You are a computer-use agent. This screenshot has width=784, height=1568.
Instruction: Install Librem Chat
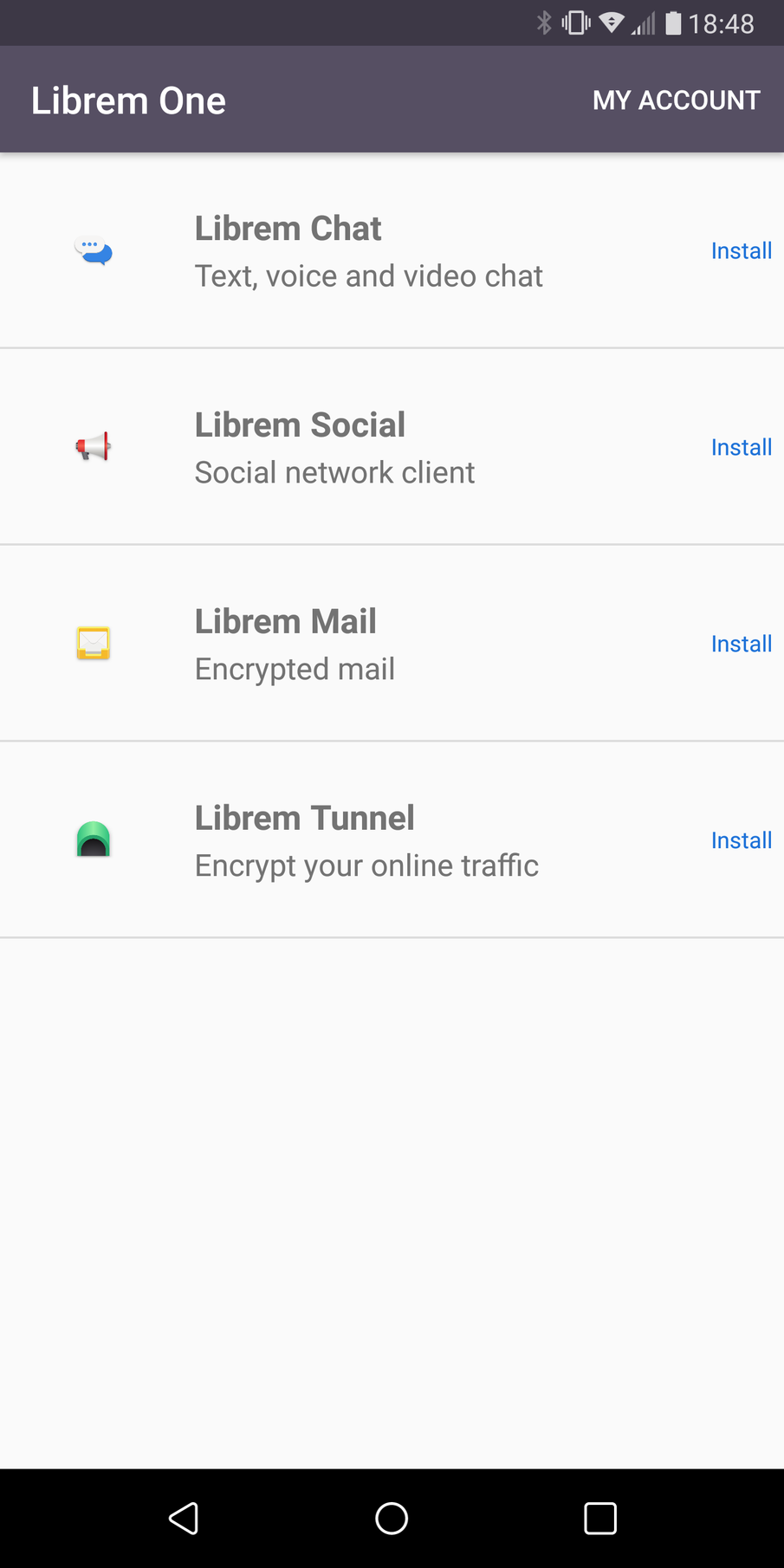tap(741, 251)
